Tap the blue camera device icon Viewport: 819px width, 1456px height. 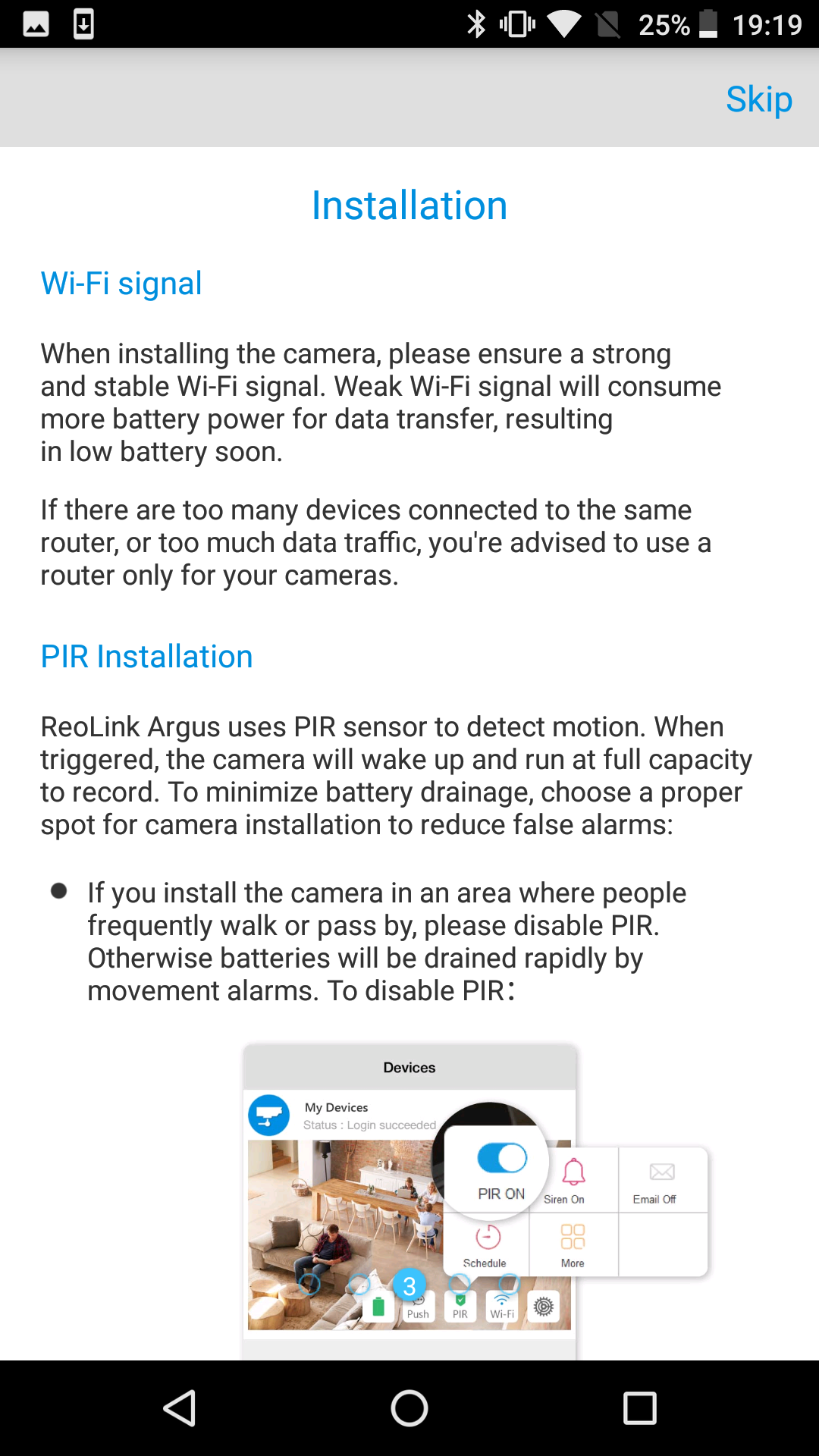[x=269, y=1115]
